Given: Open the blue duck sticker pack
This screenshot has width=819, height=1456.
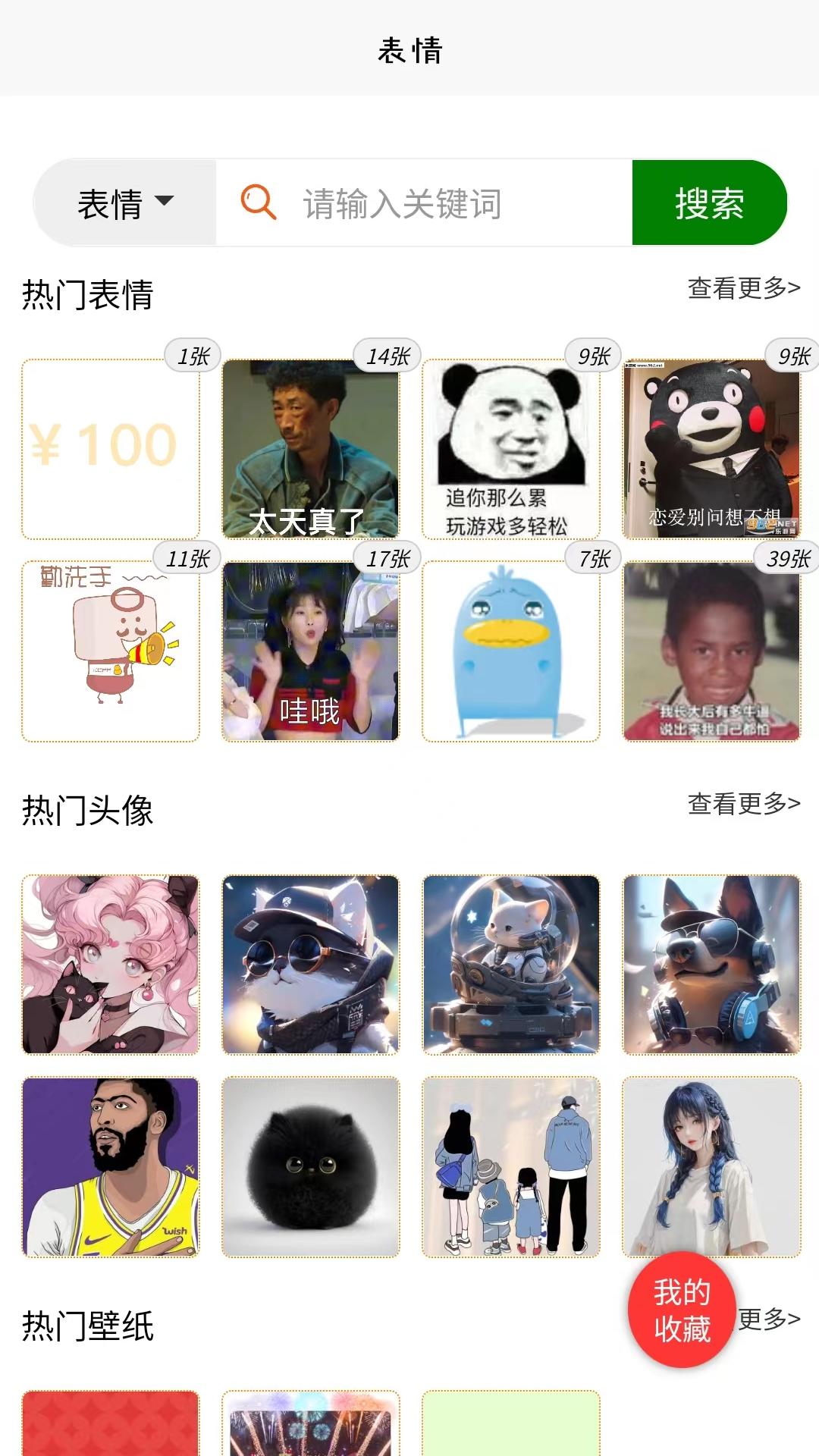Looking at the screenshot, I should (x=510, y=651).
